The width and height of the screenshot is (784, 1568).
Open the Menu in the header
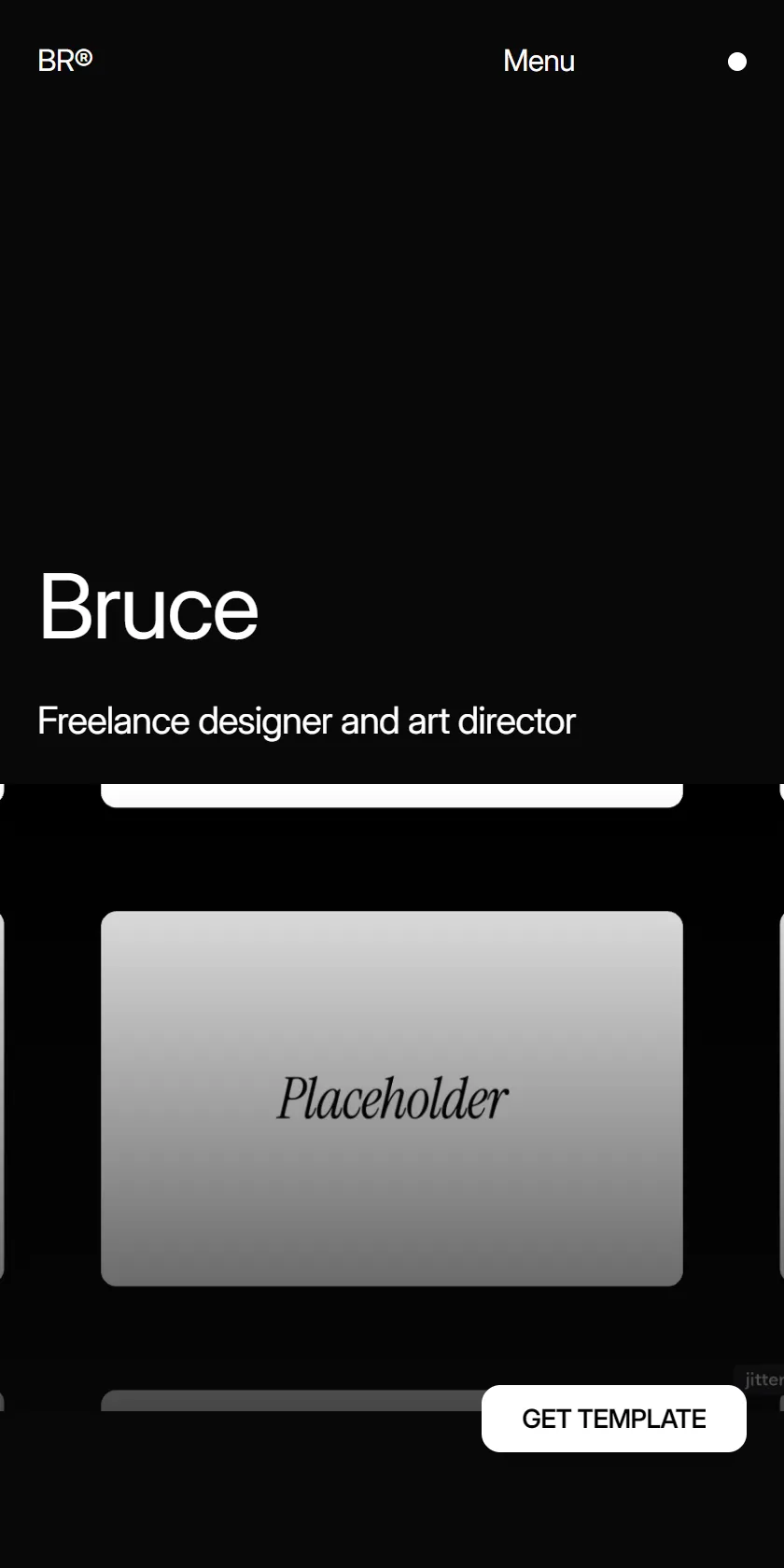click(x=539, y=62)
